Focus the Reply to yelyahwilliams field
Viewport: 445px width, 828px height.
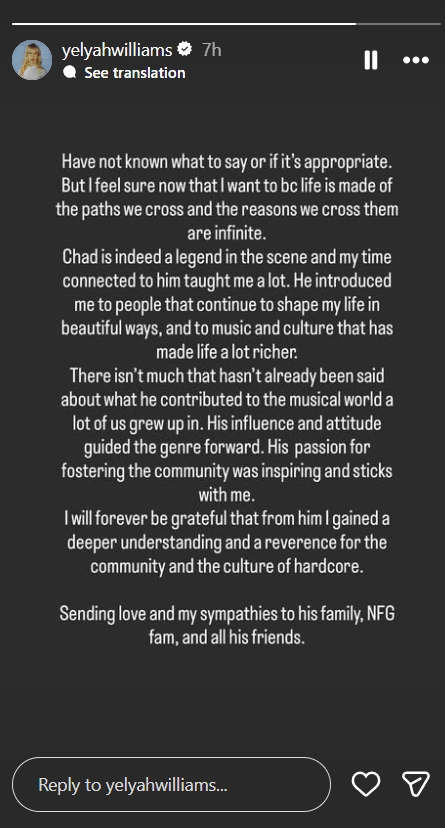tap(172, 785)
